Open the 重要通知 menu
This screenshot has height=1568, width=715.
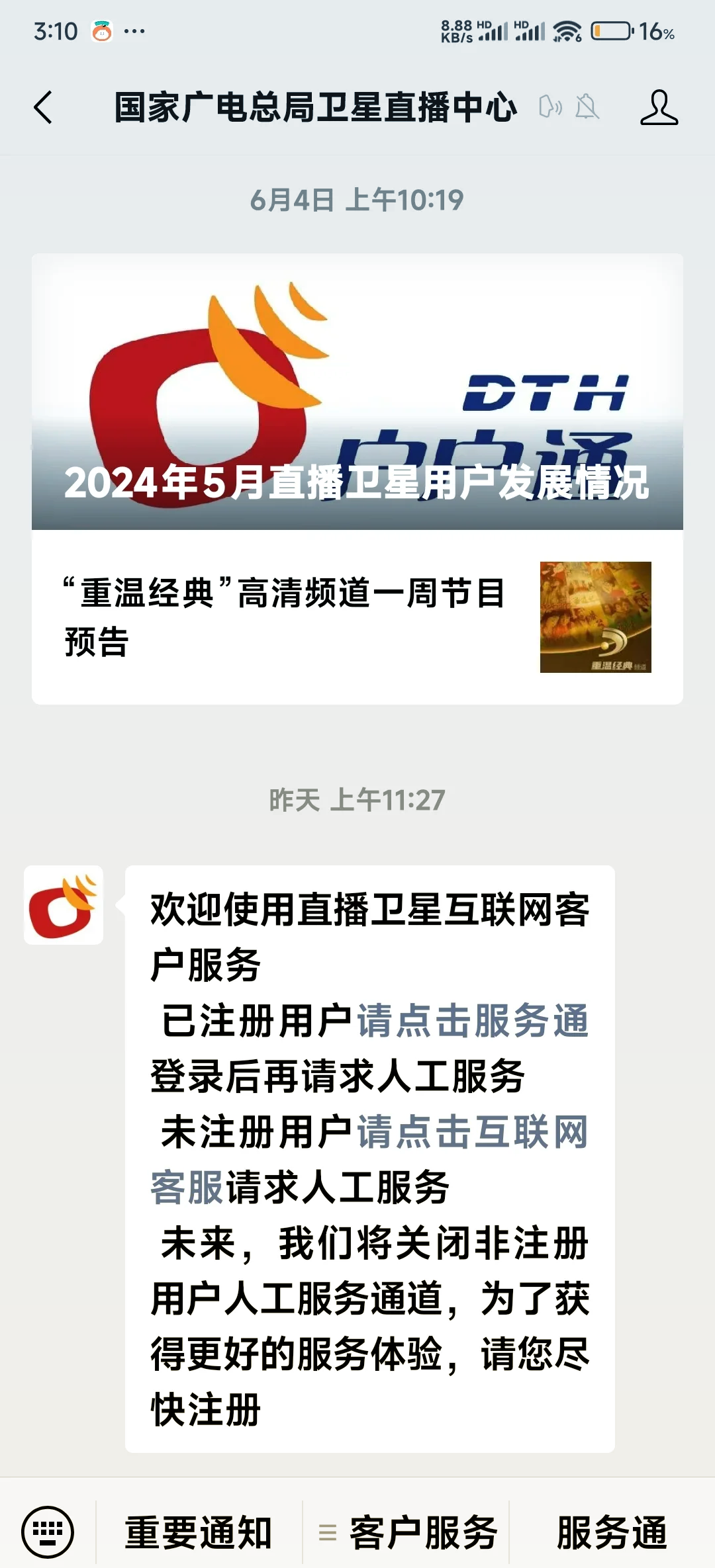199,1532
